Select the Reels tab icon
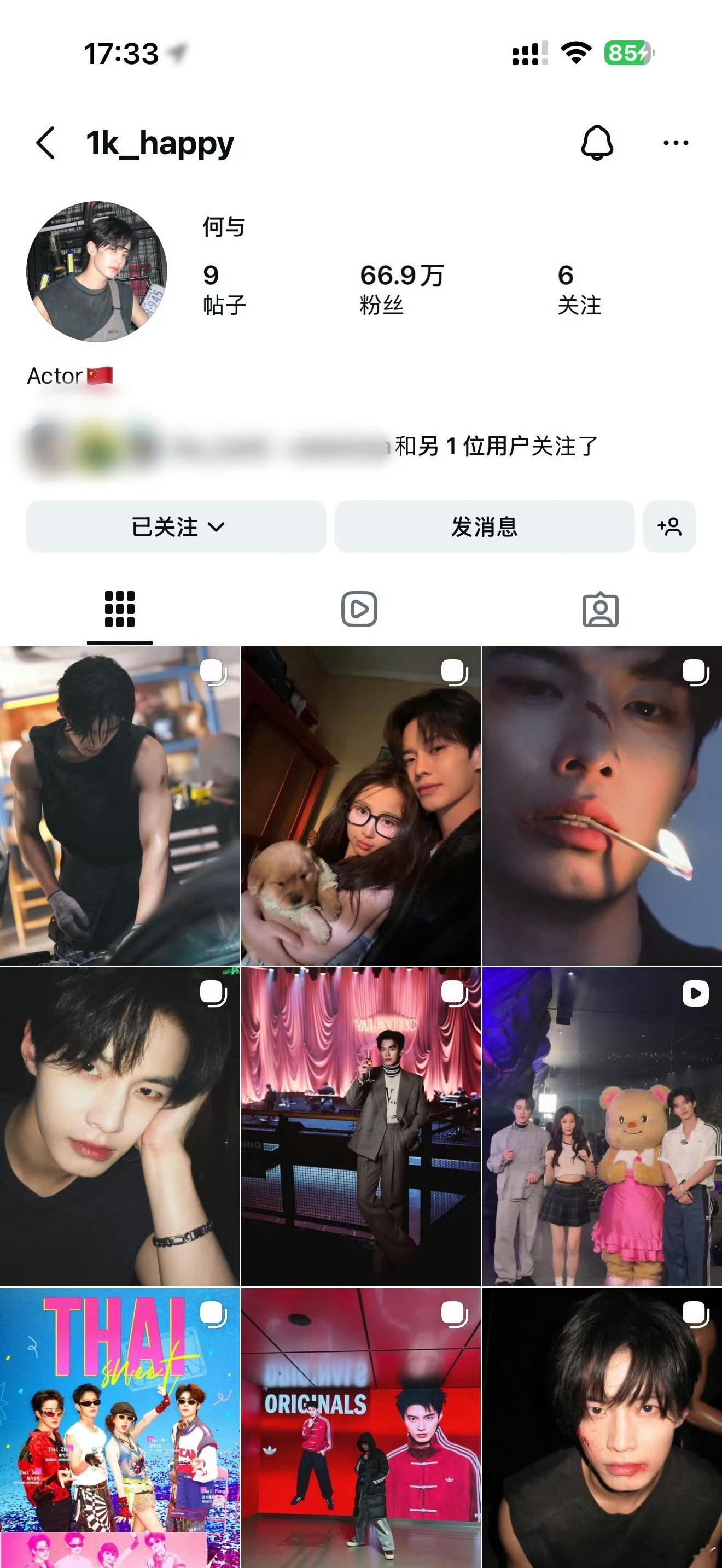The image size is (722, 1568). coord(360,608)
